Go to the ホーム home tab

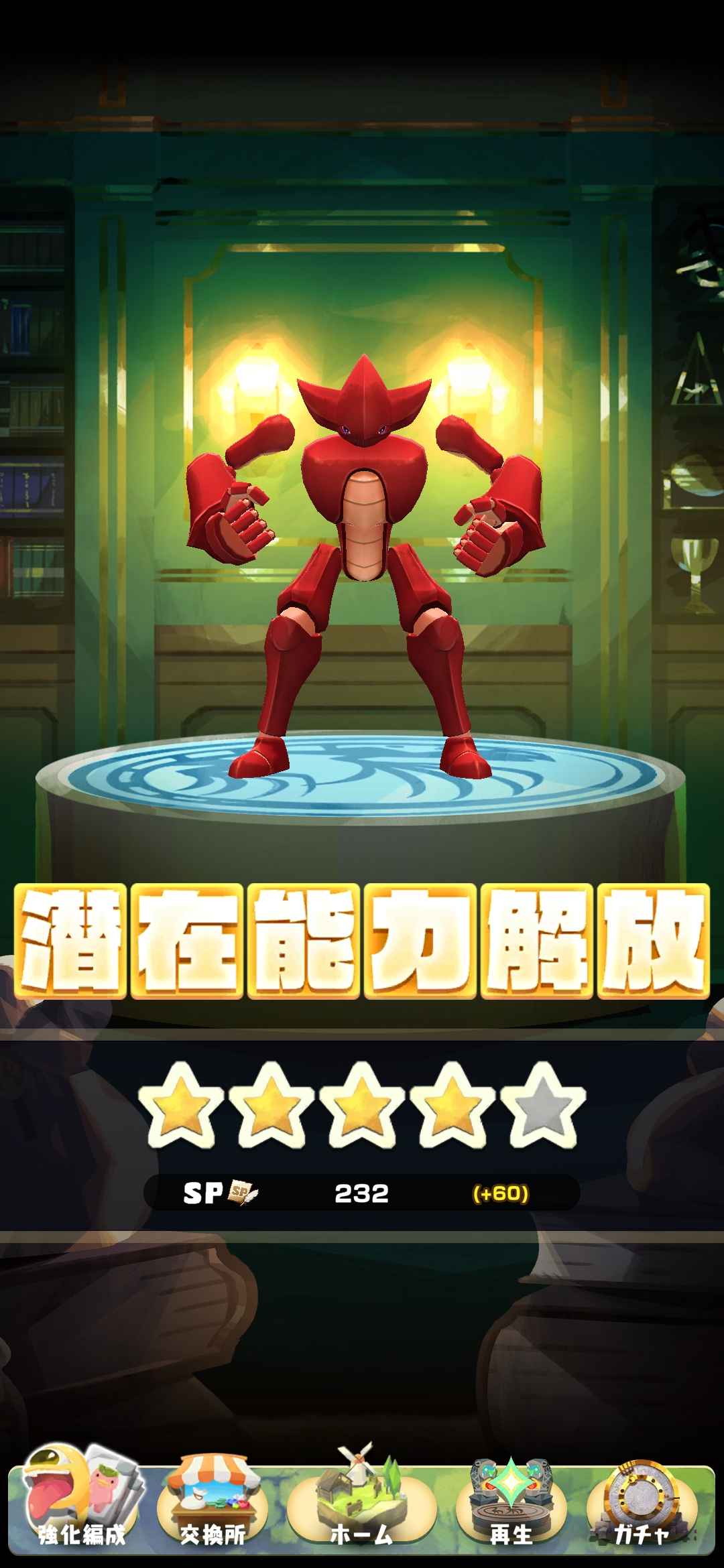361,1502
